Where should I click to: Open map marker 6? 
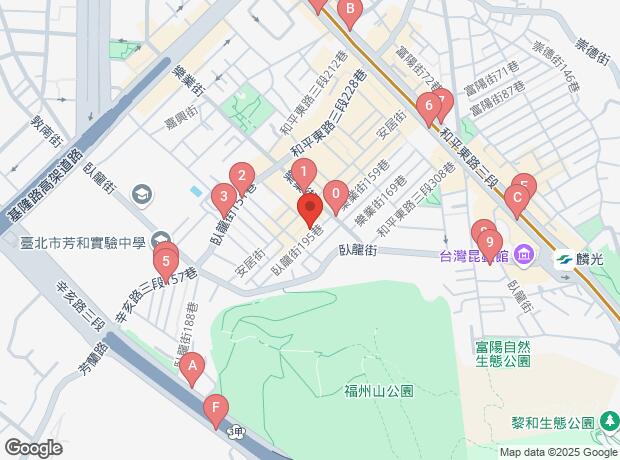point(428,104)
